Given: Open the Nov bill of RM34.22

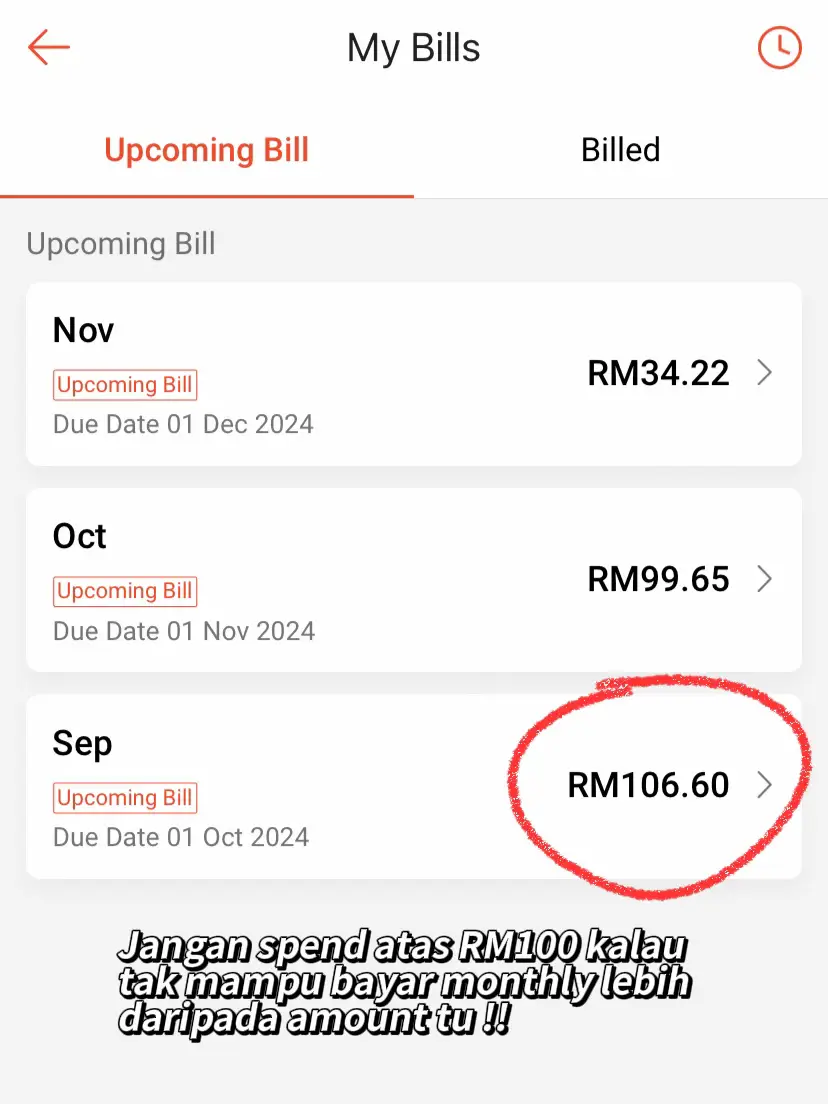Looking at the screenshot, I should click(413, 374).
